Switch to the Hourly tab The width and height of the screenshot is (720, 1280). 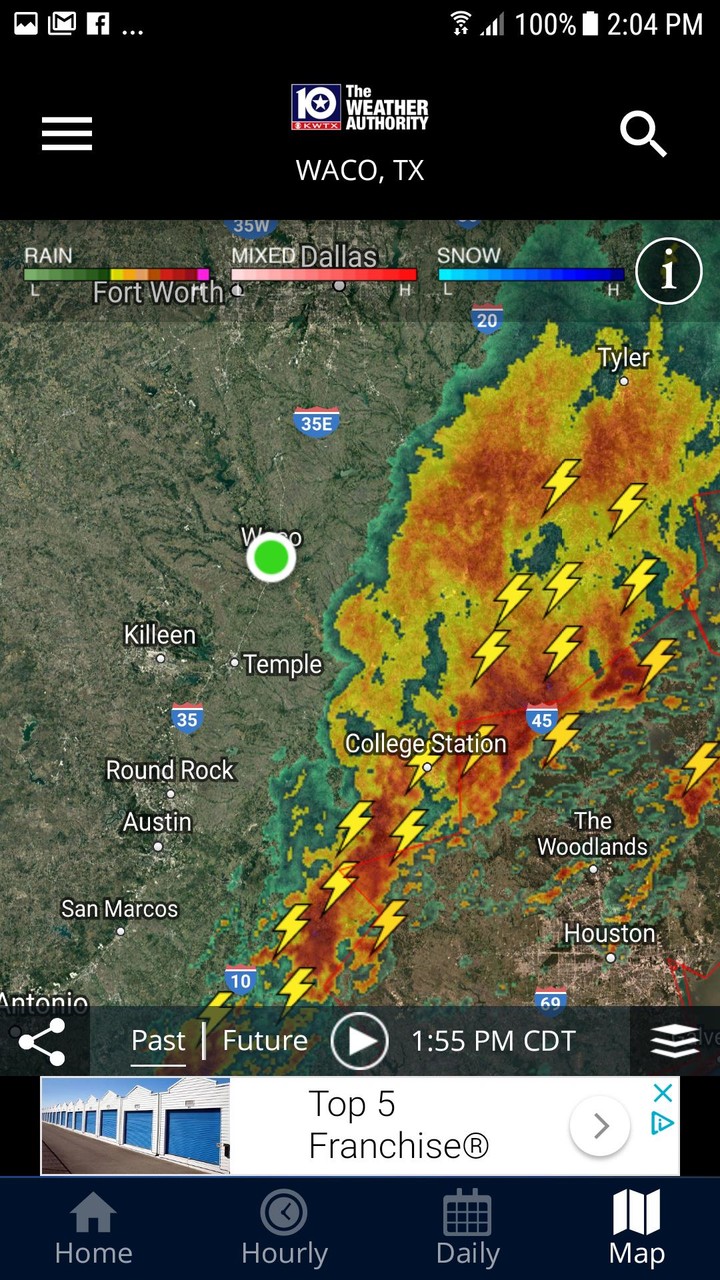[284, 1229]
